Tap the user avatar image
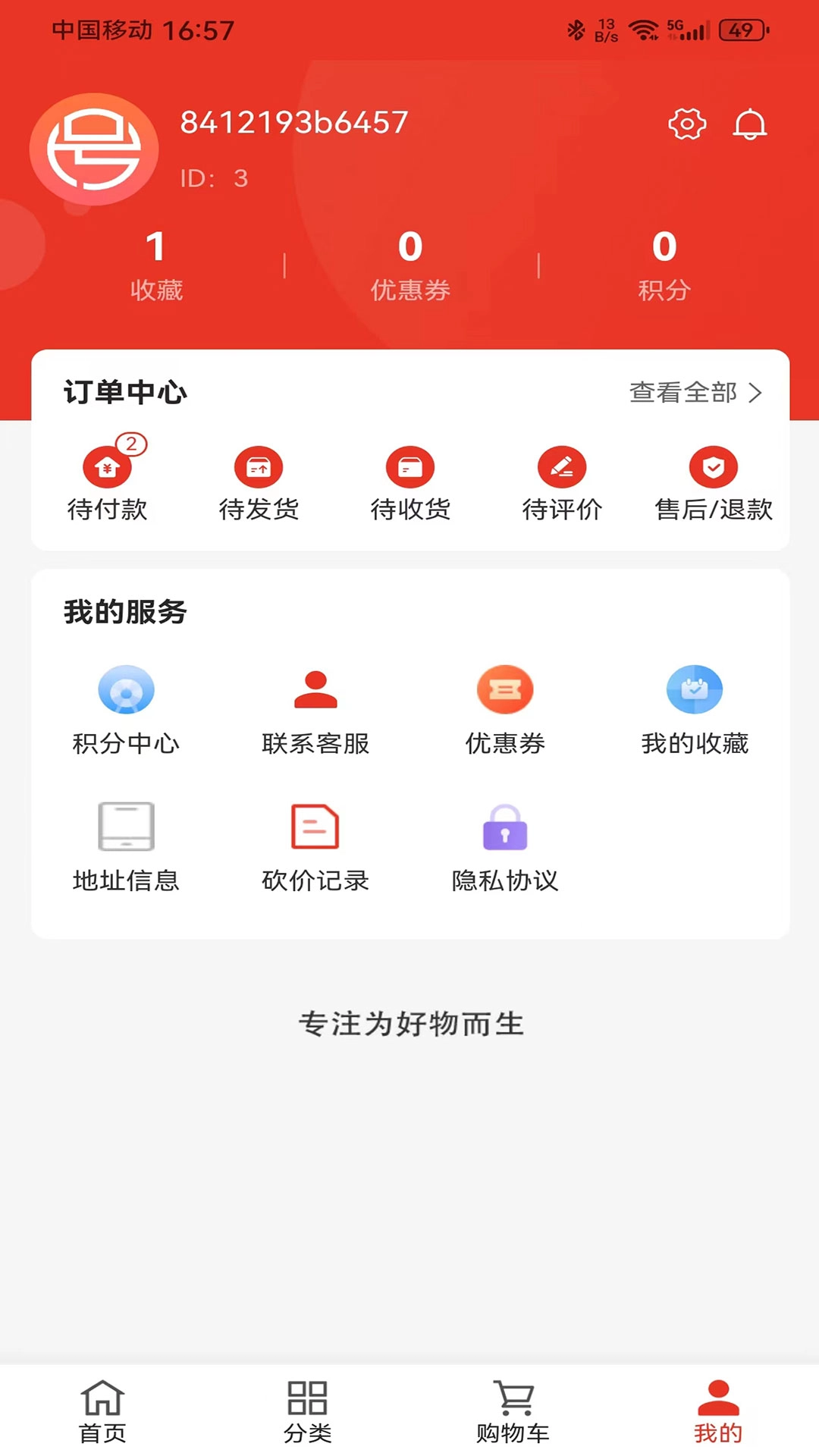 click(x=93, y=149)
